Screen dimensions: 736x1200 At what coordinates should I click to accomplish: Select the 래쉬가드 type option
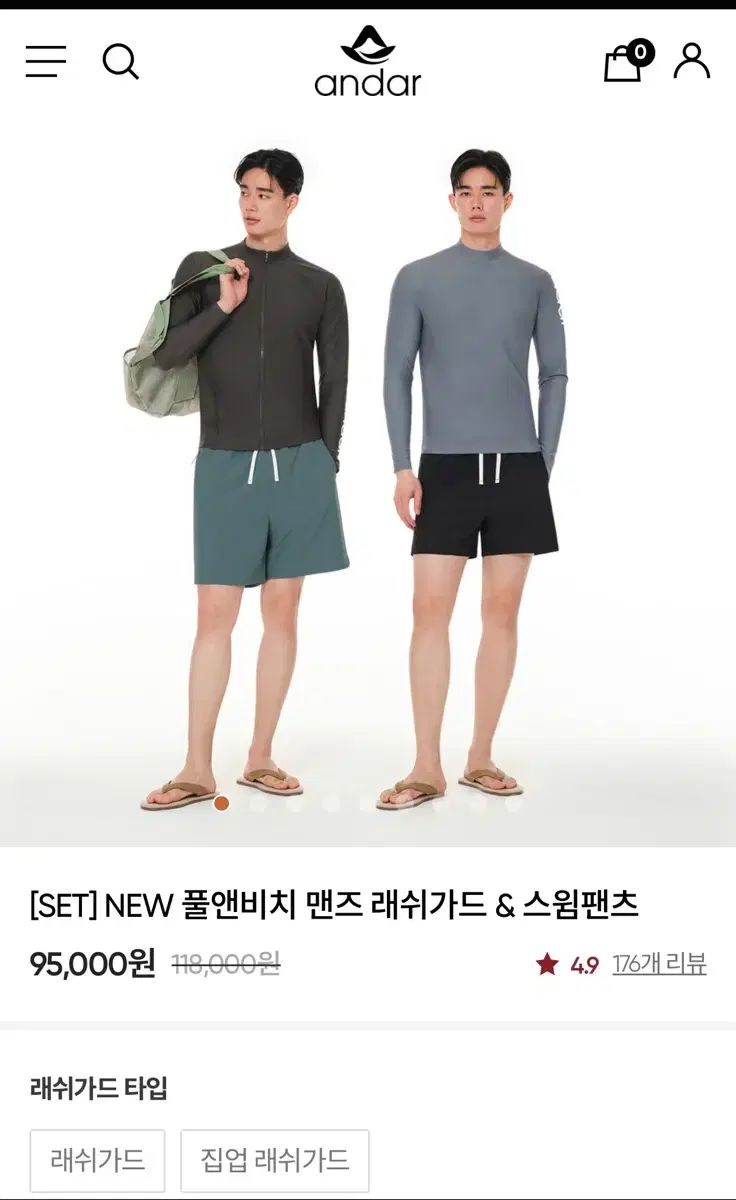coord(98,1160)
